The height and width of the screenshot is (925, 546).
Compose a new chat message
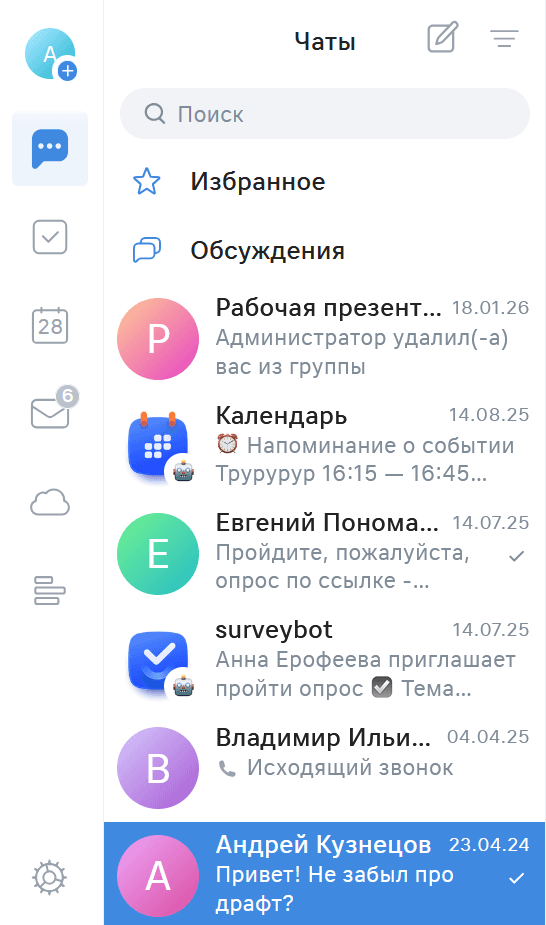pos(443,38)
